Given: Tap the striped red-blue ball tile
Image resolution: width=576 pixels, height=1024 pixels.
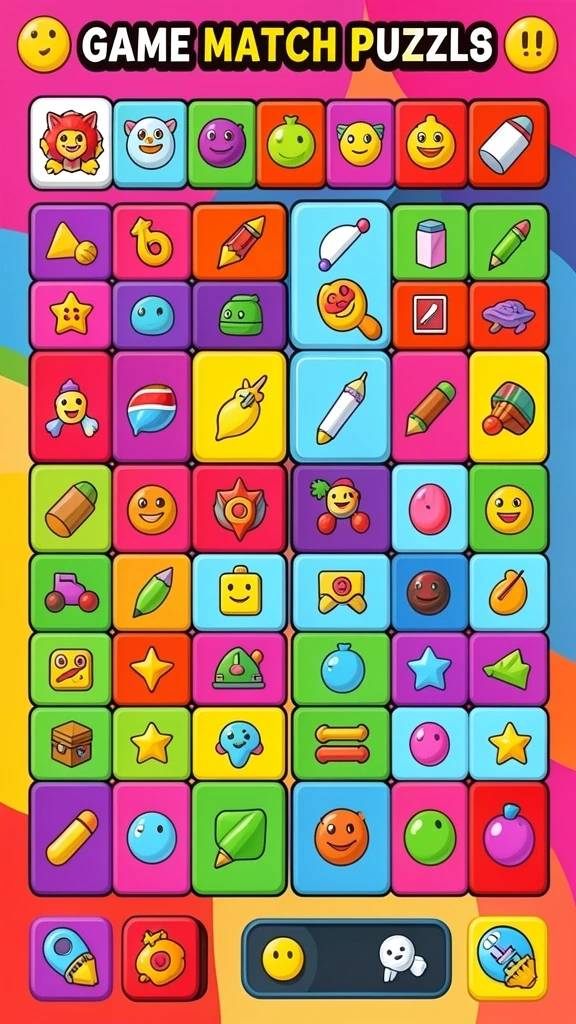Looking at the screenshot, I should [x=152, y=407].
